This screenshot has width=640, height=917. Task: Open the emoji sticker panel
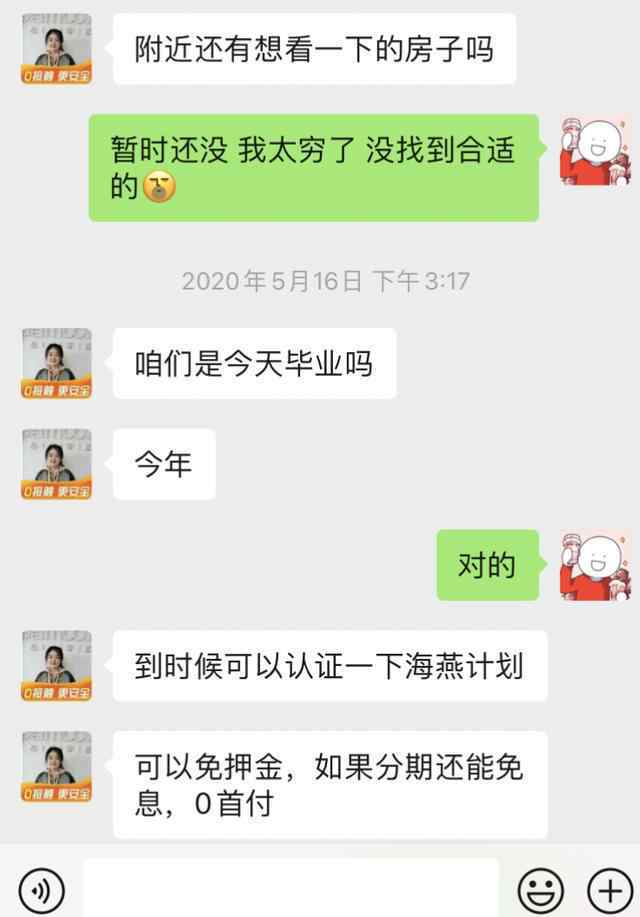coord(540,889)
